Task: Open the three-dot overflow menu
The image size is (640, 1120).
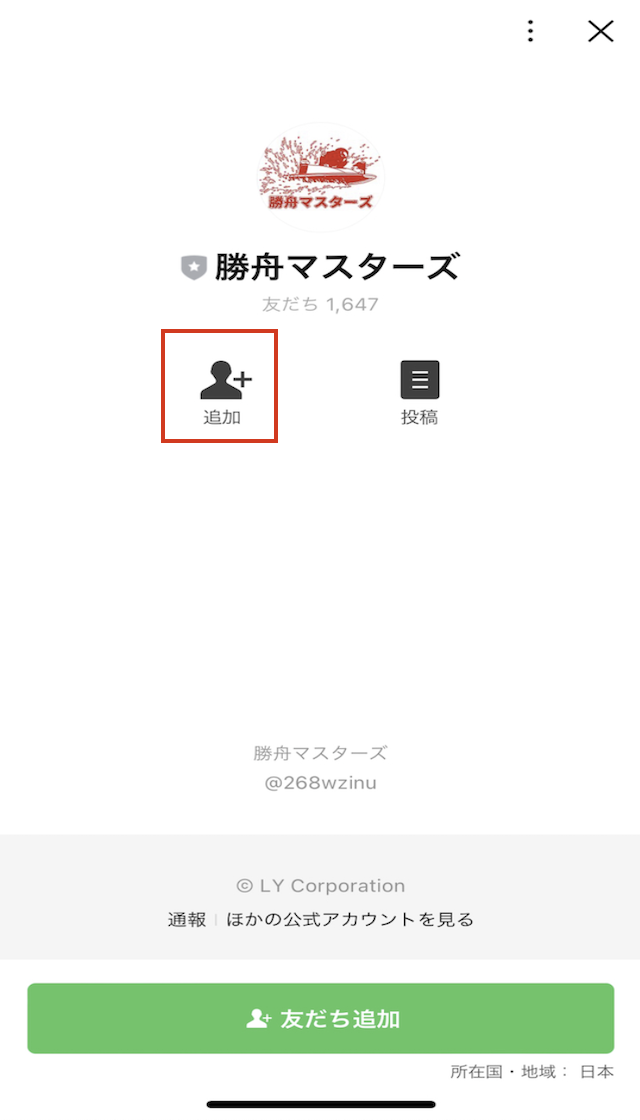Action: click(x=530, y=31)
